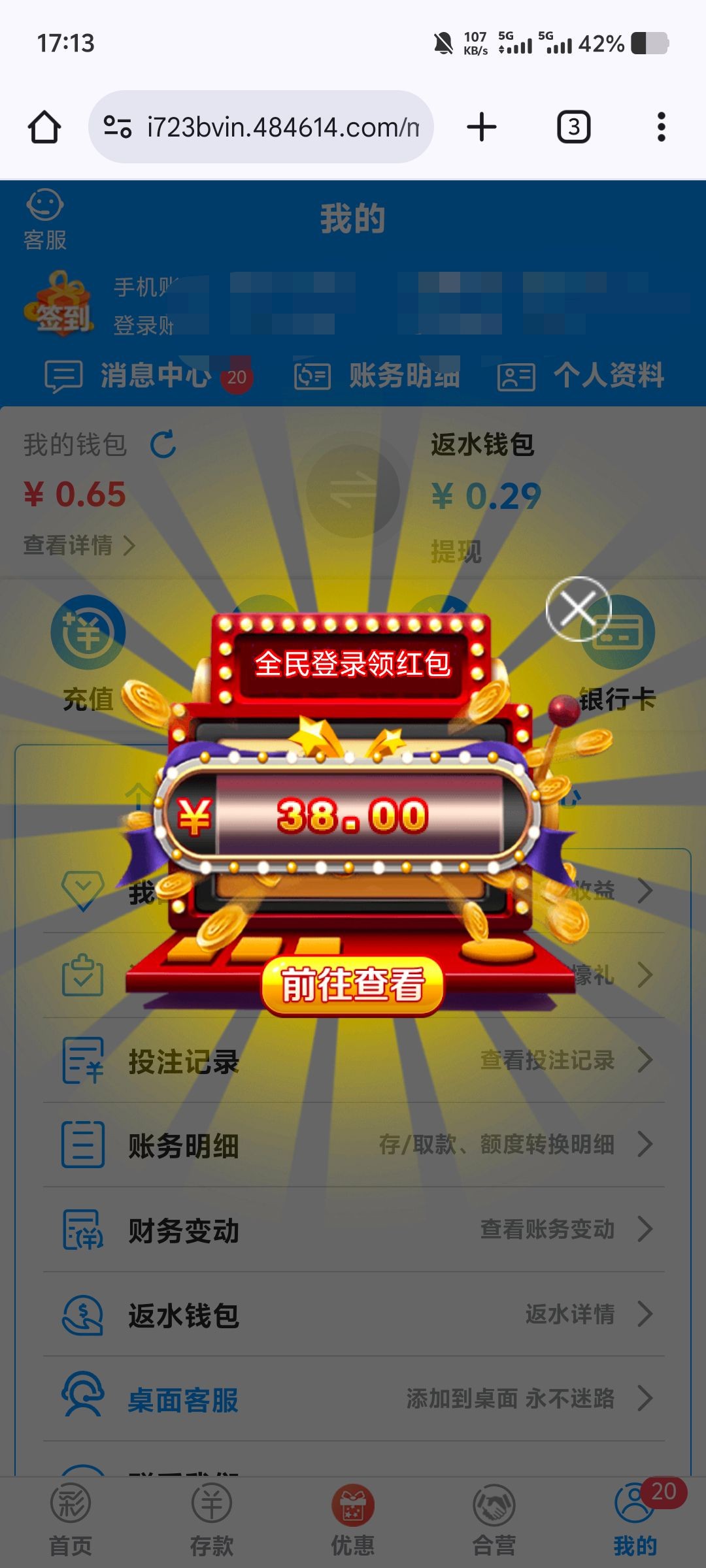The width and height of the screenshot is (706, 1568).
Task: Refresh my wallet balance
Action: pyautogui.click(x=163, y=444)
